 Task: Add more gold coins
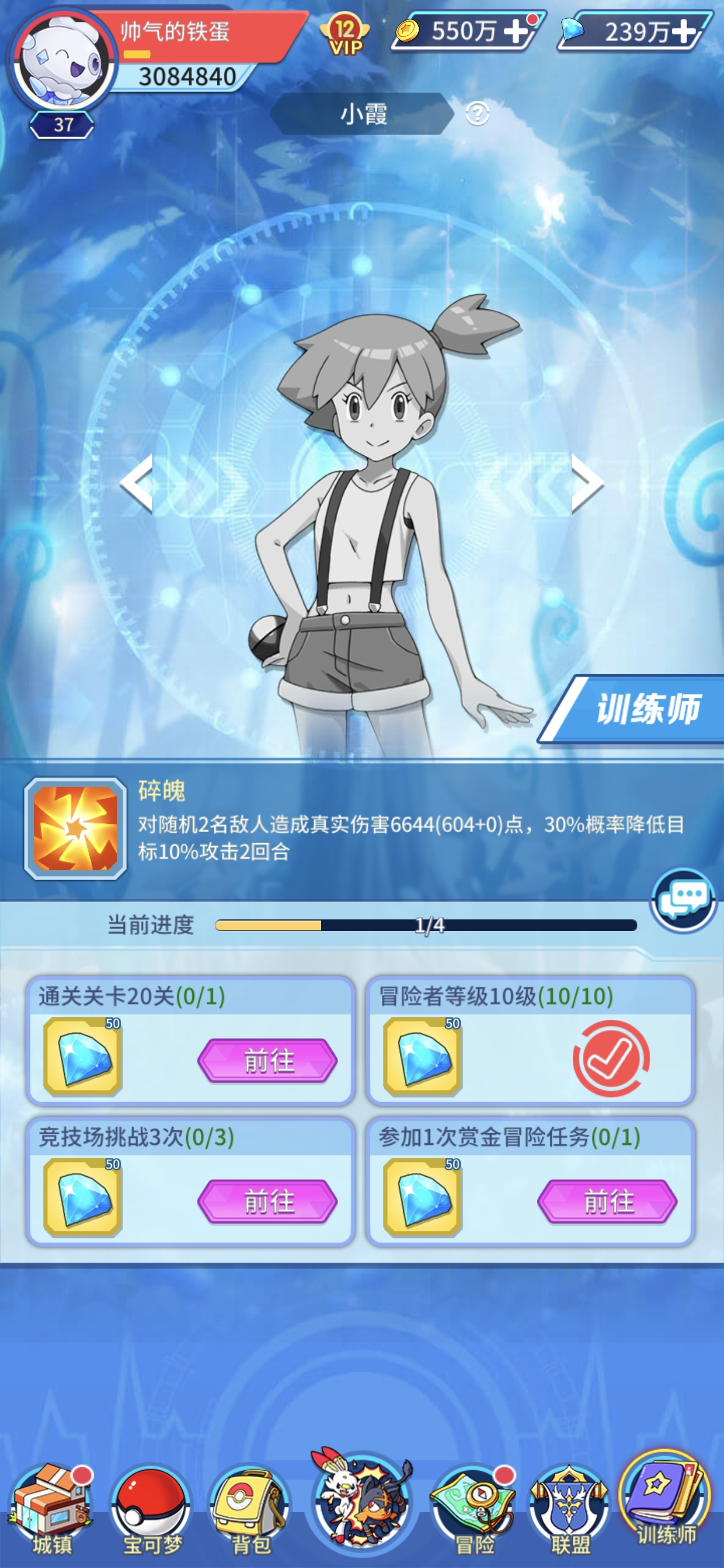click(516, 32)
